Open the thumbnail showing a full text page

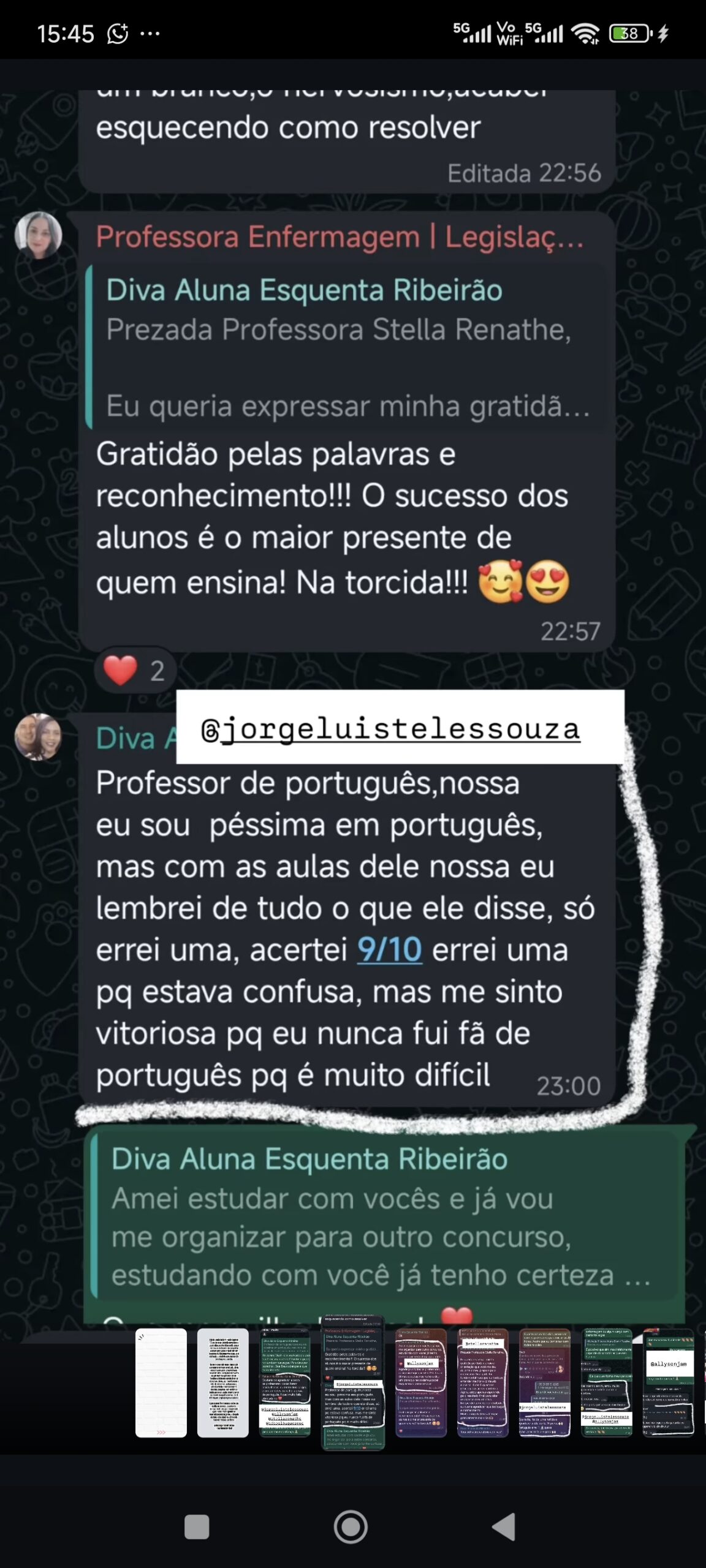coord(222,1382)
